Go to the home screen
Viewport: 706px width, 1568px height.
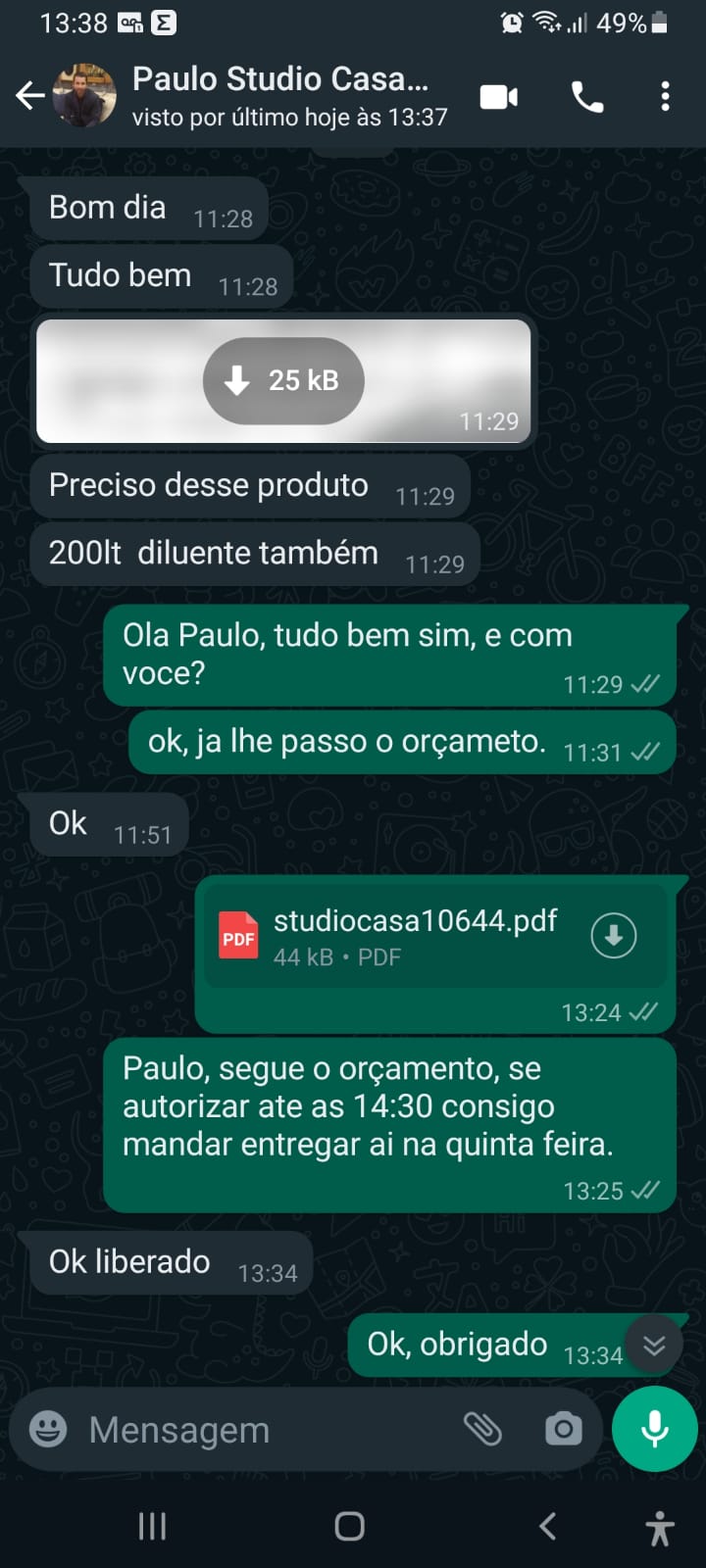(350, 1526)
